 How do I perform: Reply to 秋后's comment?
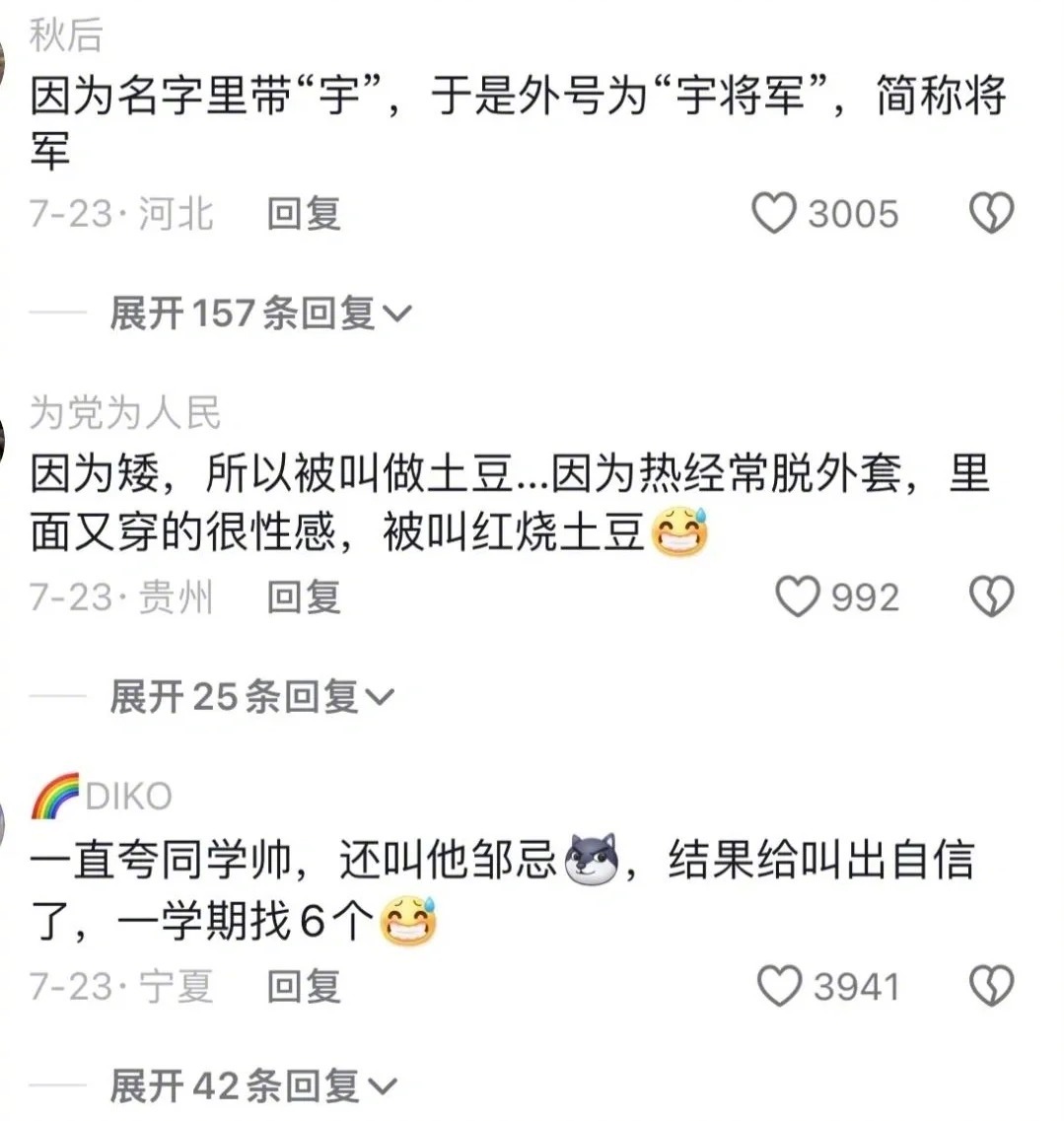tap(304, 214)
